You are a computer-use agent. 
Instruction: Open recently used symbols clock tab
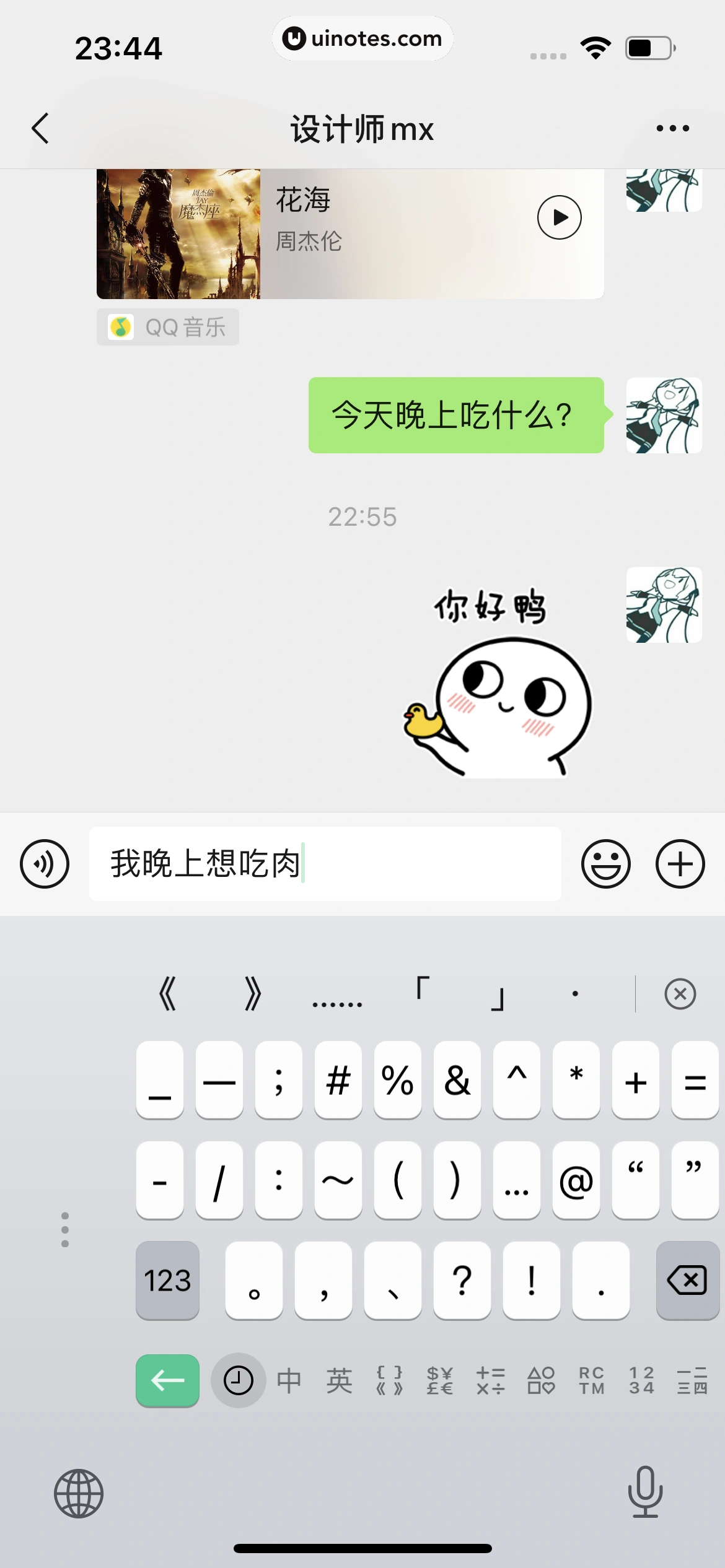(238, 1380)
